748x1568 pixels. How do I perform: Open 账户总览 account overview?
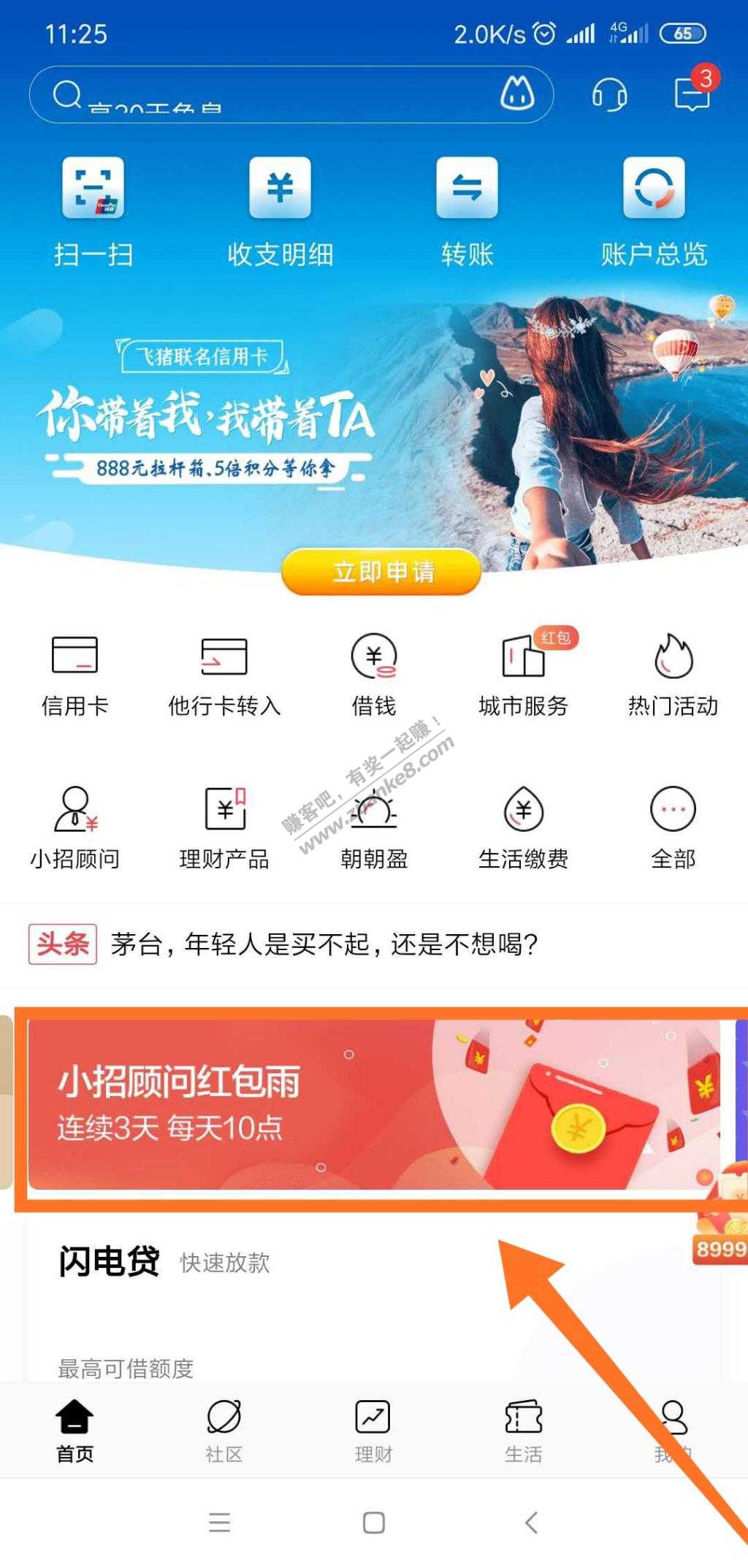click(654, 212)
